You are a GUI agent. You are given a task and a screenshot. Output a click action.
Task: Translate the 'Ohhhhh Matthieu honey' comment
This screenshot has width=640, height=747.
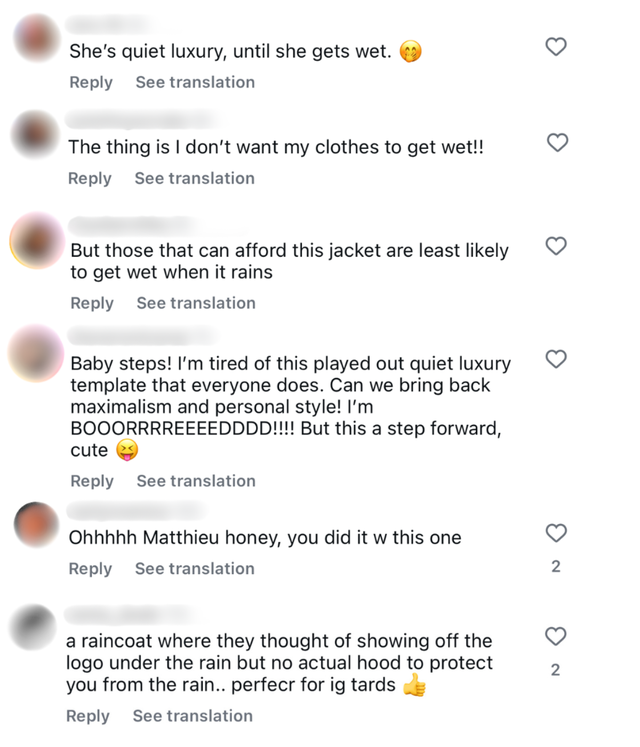pyautogui.click(x=195, y=568)
